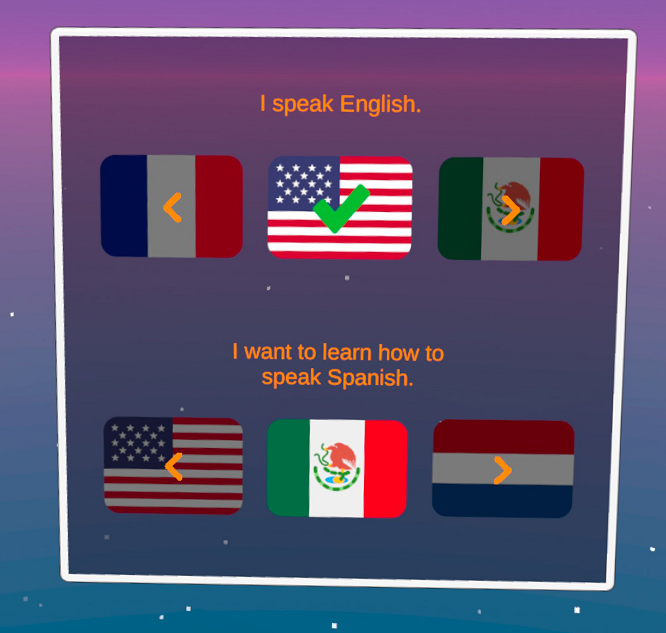Go to previous learning language, dimmed US flag
The image size is (666, 633).
tap(173, 466)
